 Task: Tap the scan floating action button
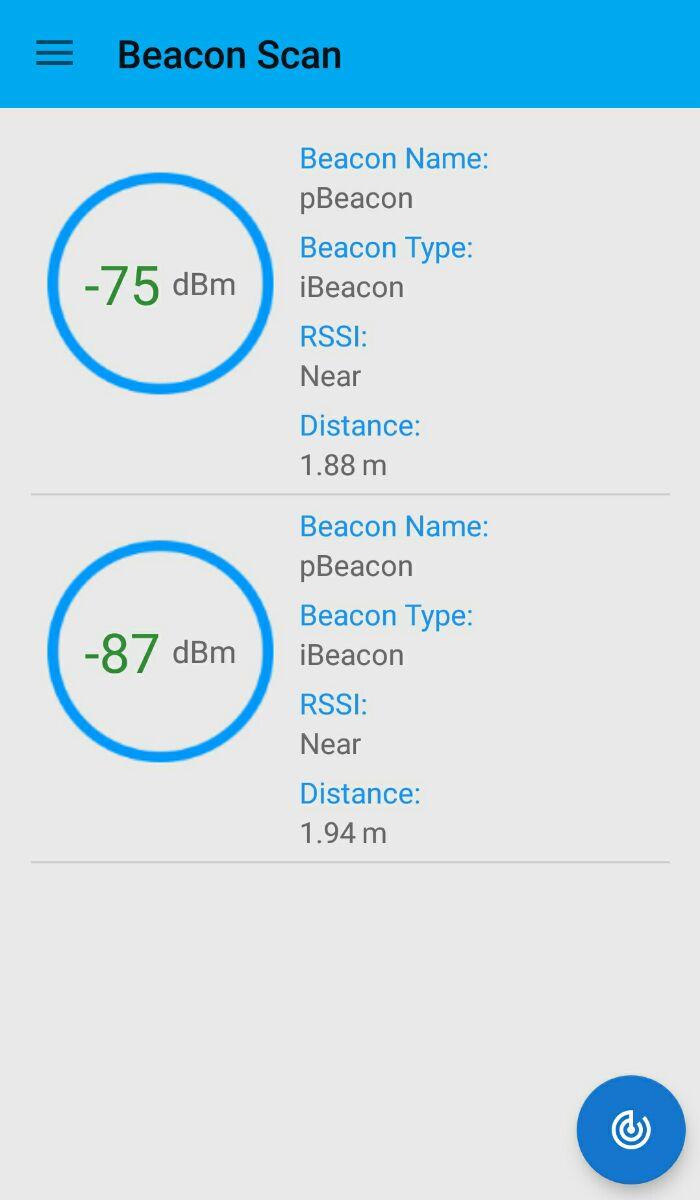coord(631,1130)
